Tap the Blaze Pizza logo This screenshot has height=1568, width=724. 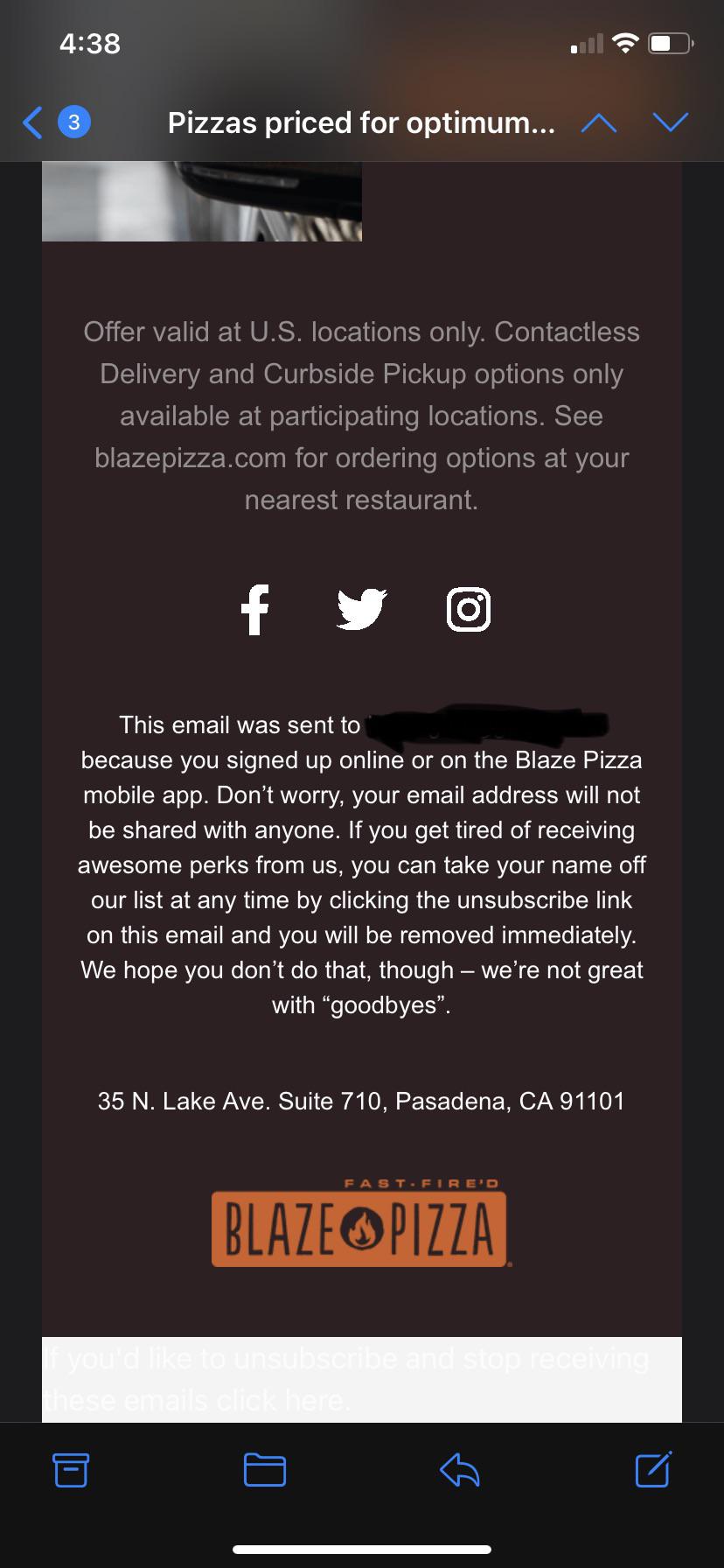(x=361, y=1225)
